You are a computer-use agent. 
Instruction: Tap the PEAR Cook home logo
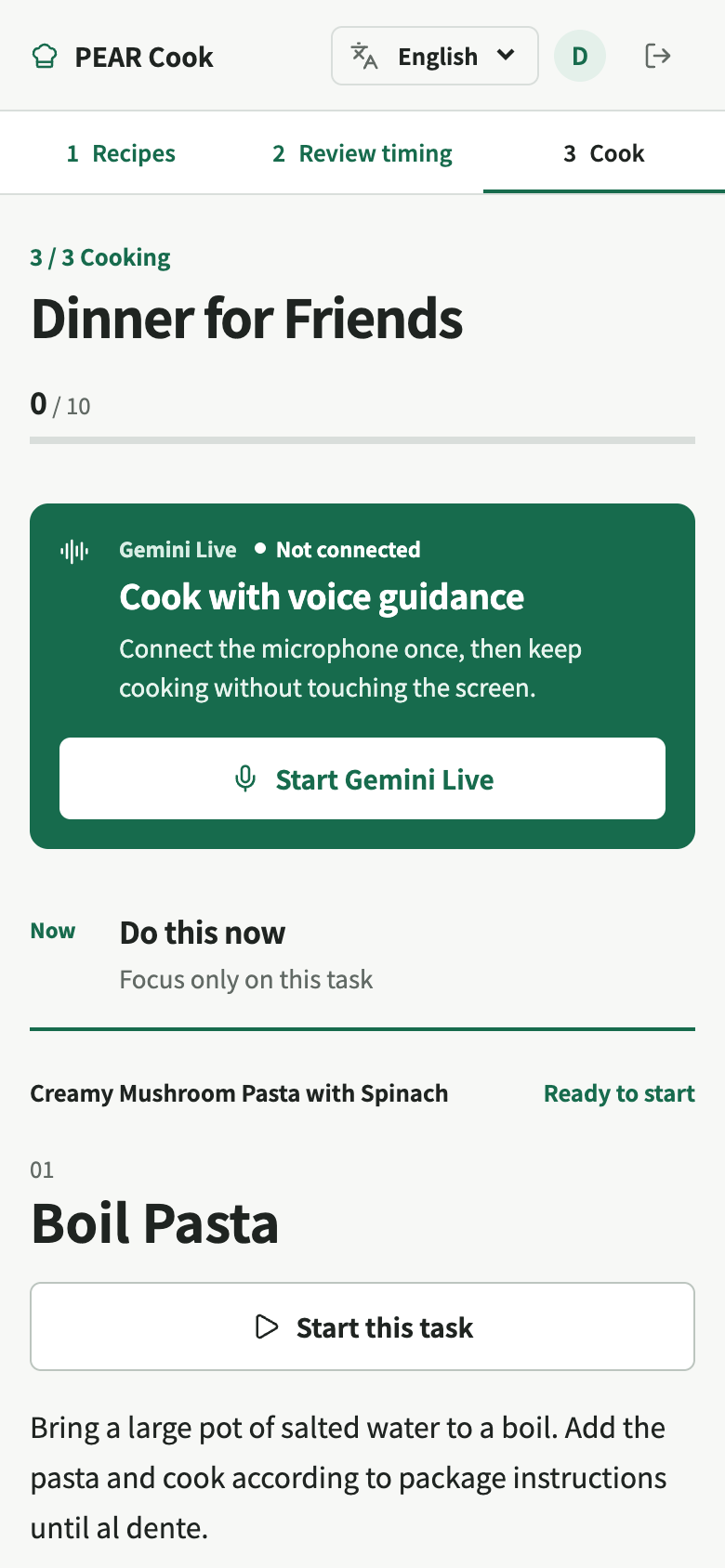[123, 57]
